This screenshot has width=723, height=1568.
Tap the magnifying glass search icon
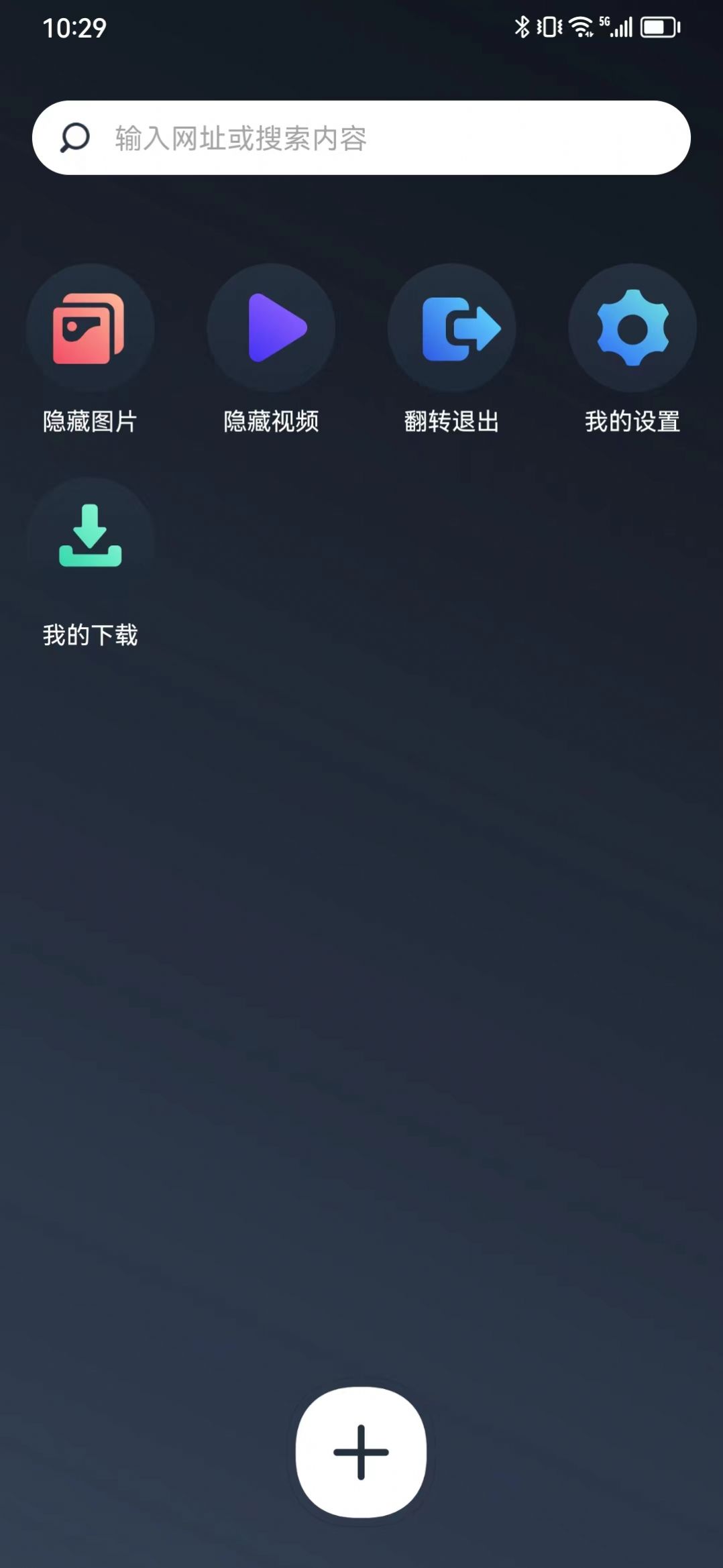point(73,137)
